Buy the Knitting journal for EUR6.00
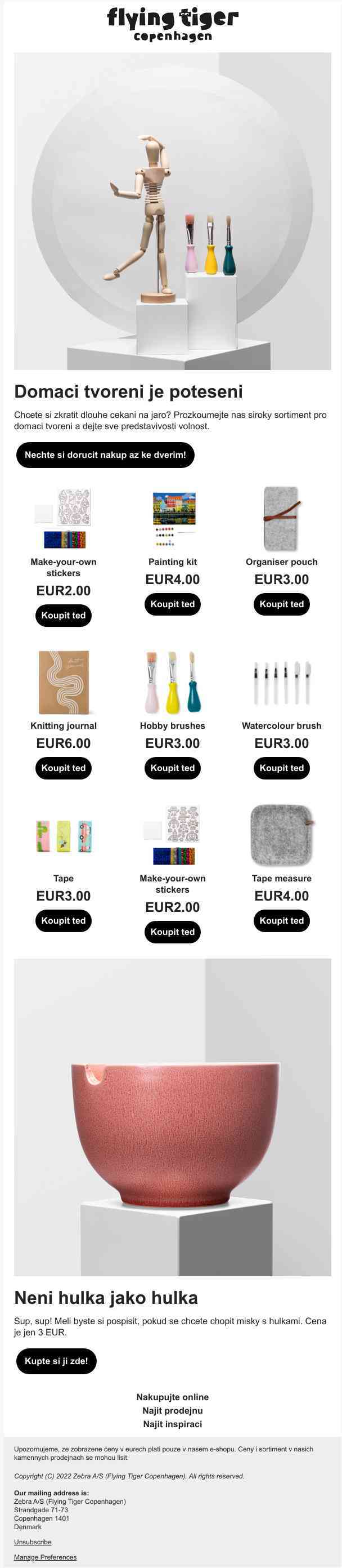 63,768
